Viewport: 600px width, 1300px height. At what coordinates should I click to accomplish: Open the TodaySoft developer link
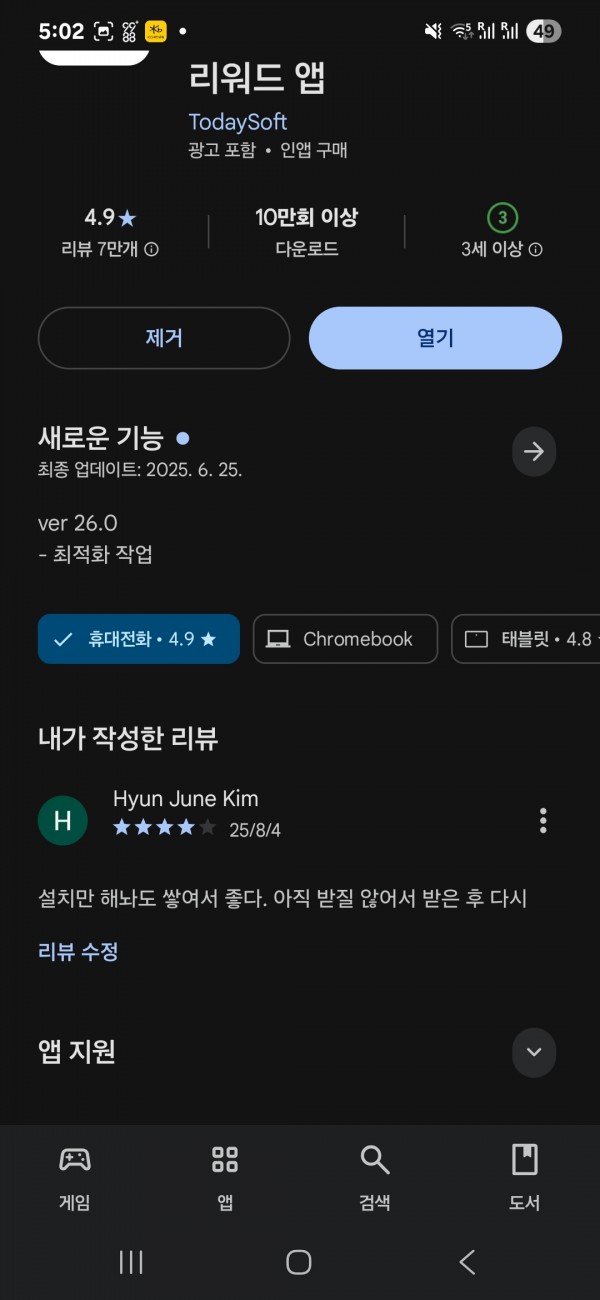(x=238, y=122)
